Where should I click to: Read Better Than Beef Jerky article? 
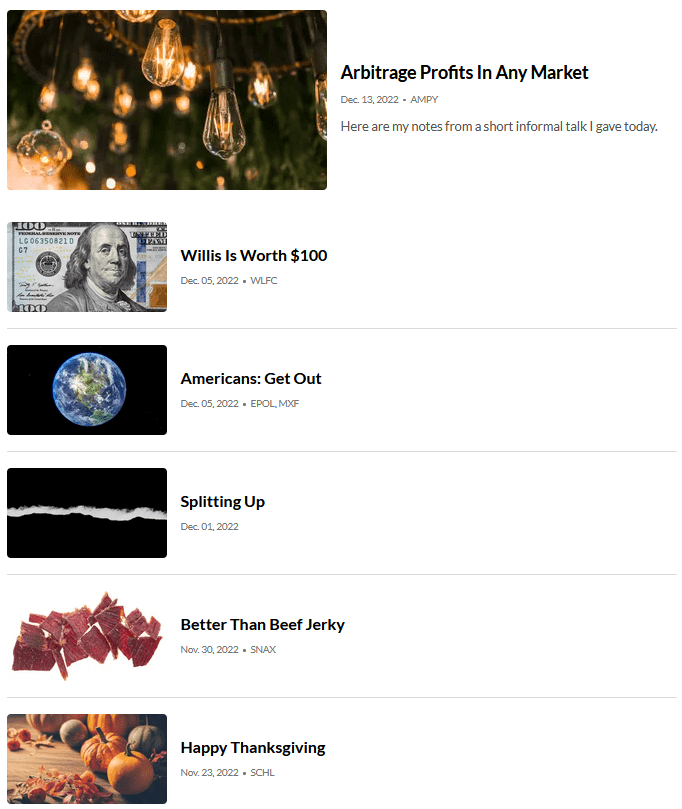click(x=262, y=625)
